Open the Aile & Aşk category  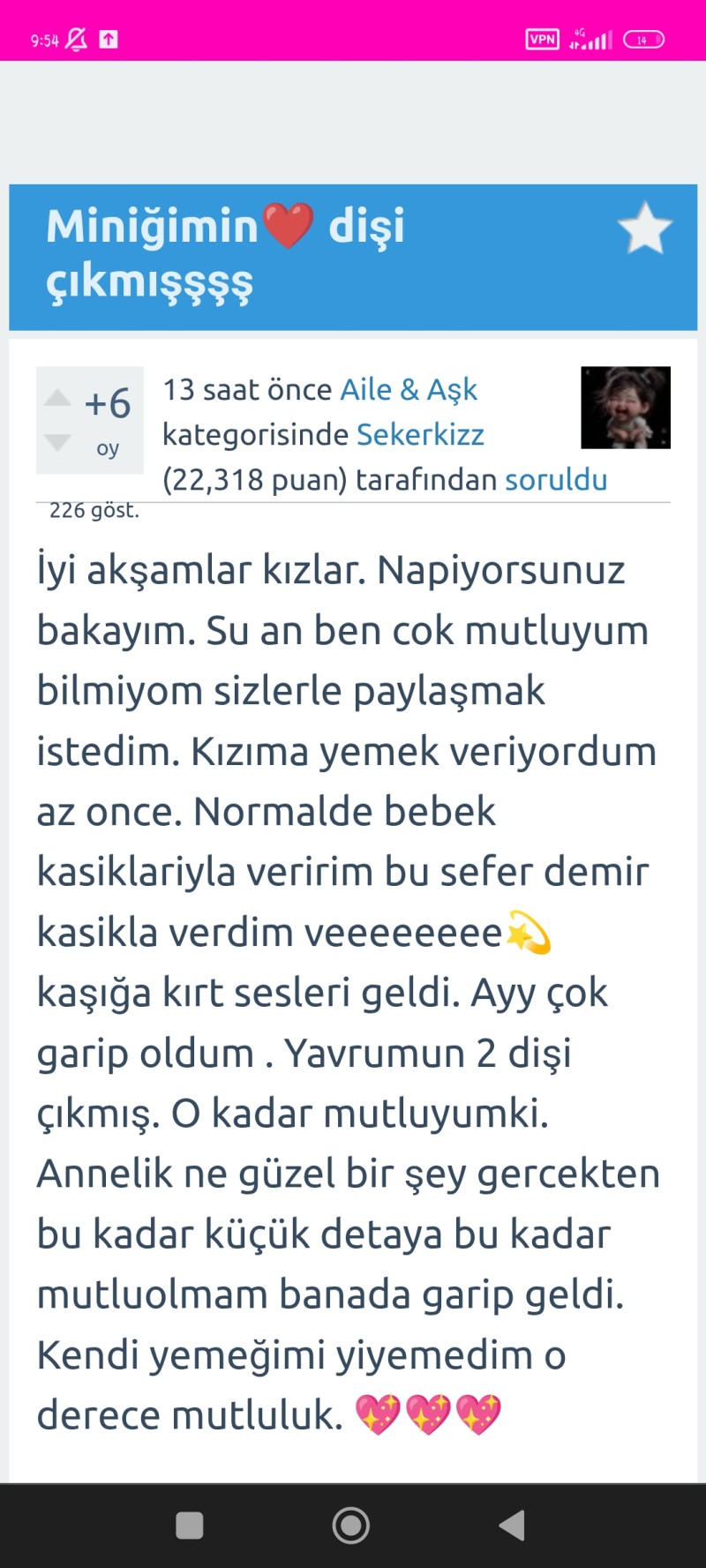(x=409, y=389)
